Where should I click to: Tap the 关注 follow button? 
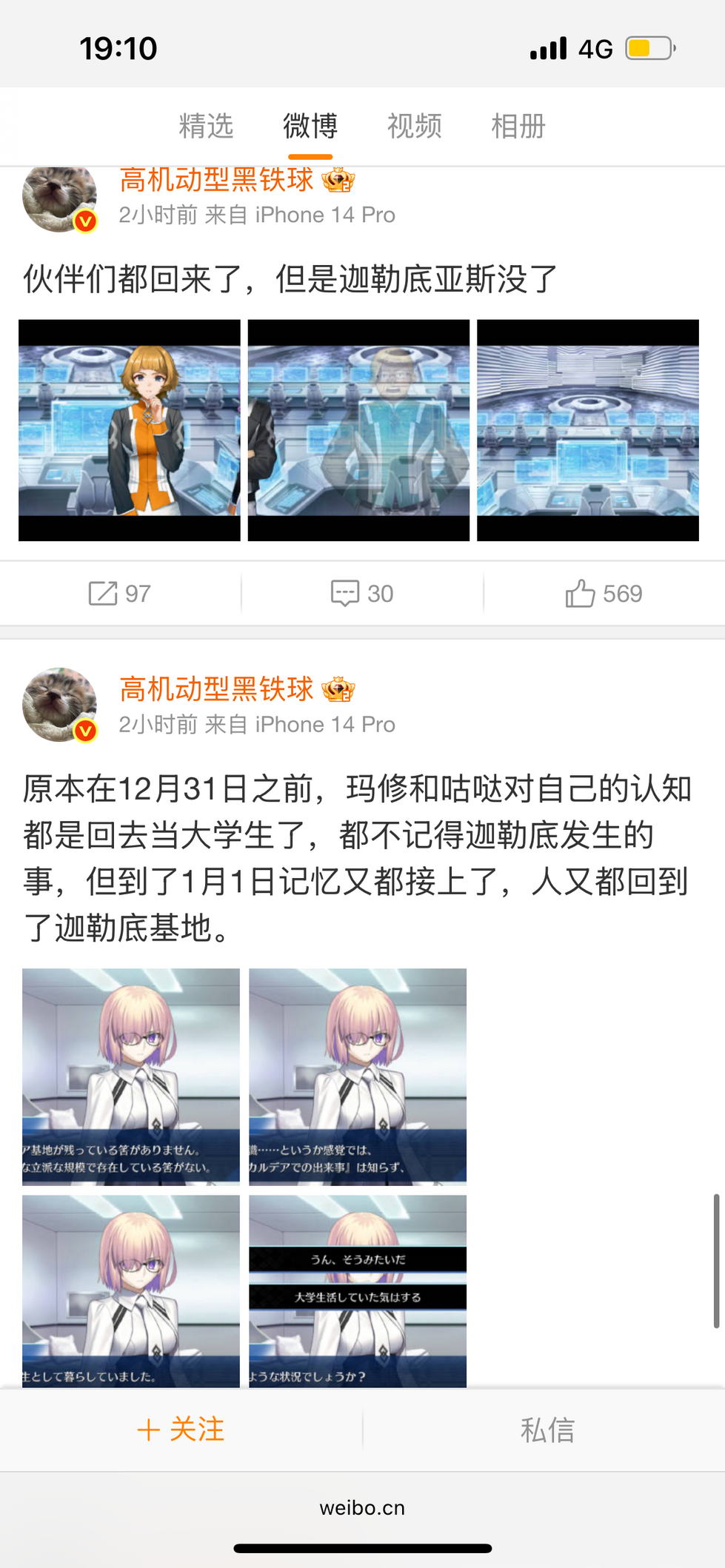[181, 1429]
